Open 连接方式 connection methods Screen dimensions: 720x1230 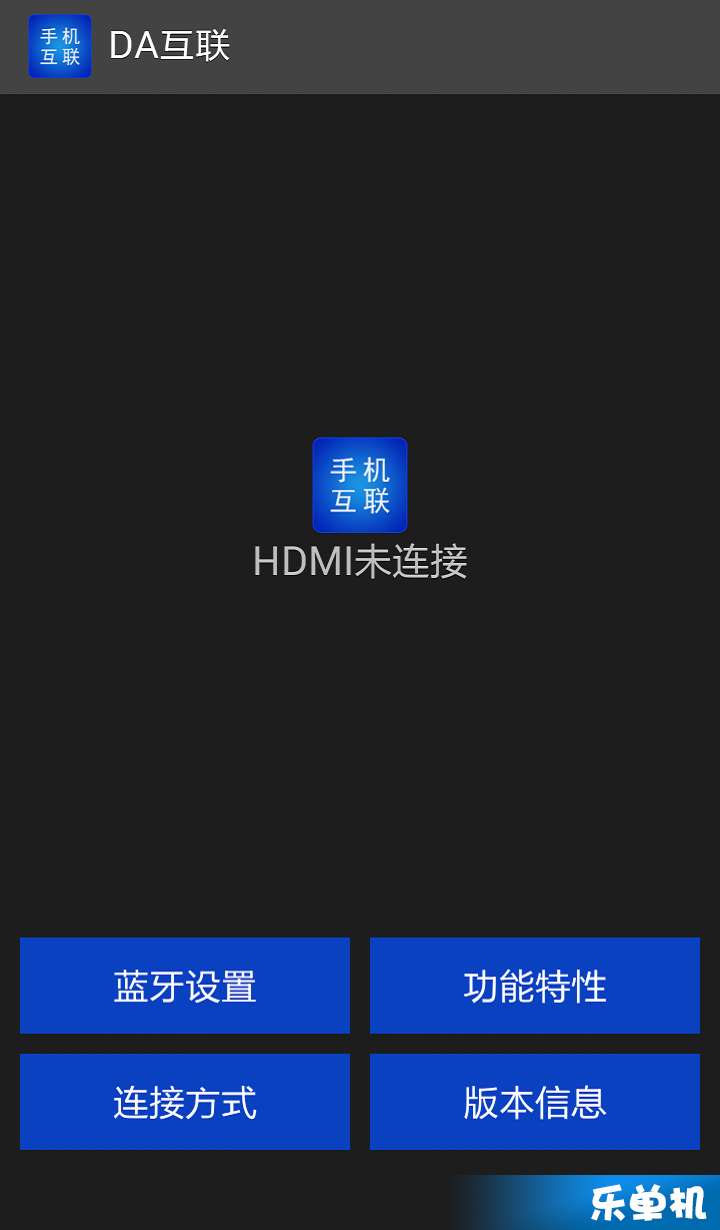(185, 1101)
